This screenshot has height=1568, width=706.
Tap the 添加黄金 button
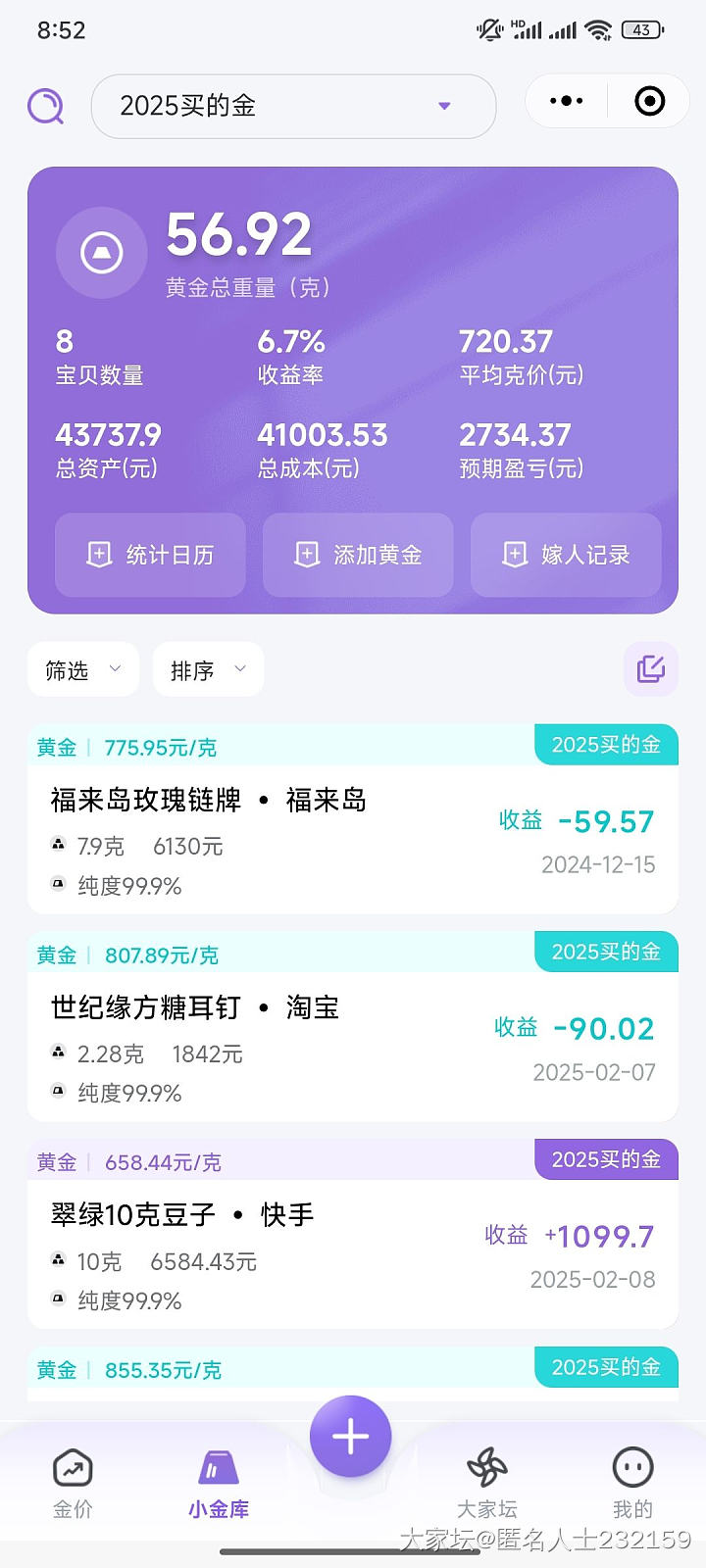pos(358,555)
